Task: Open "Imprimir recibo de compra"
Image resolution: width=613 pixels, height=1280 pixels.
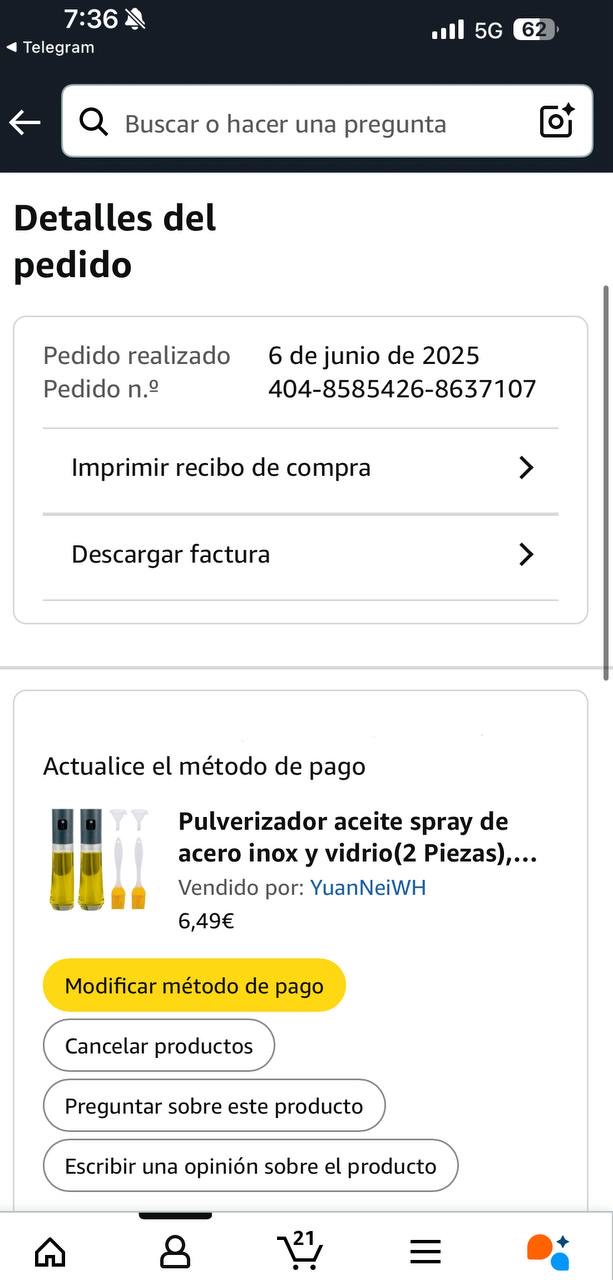Action: click(300, 468)
